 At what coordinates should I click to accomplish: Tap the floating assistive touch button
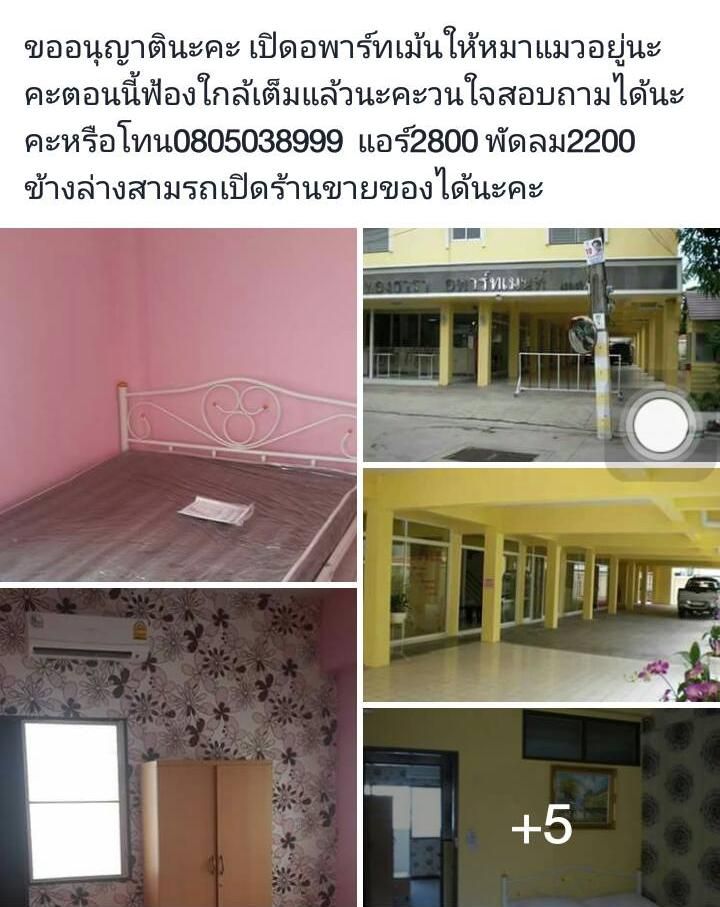(x=661, y=427)
